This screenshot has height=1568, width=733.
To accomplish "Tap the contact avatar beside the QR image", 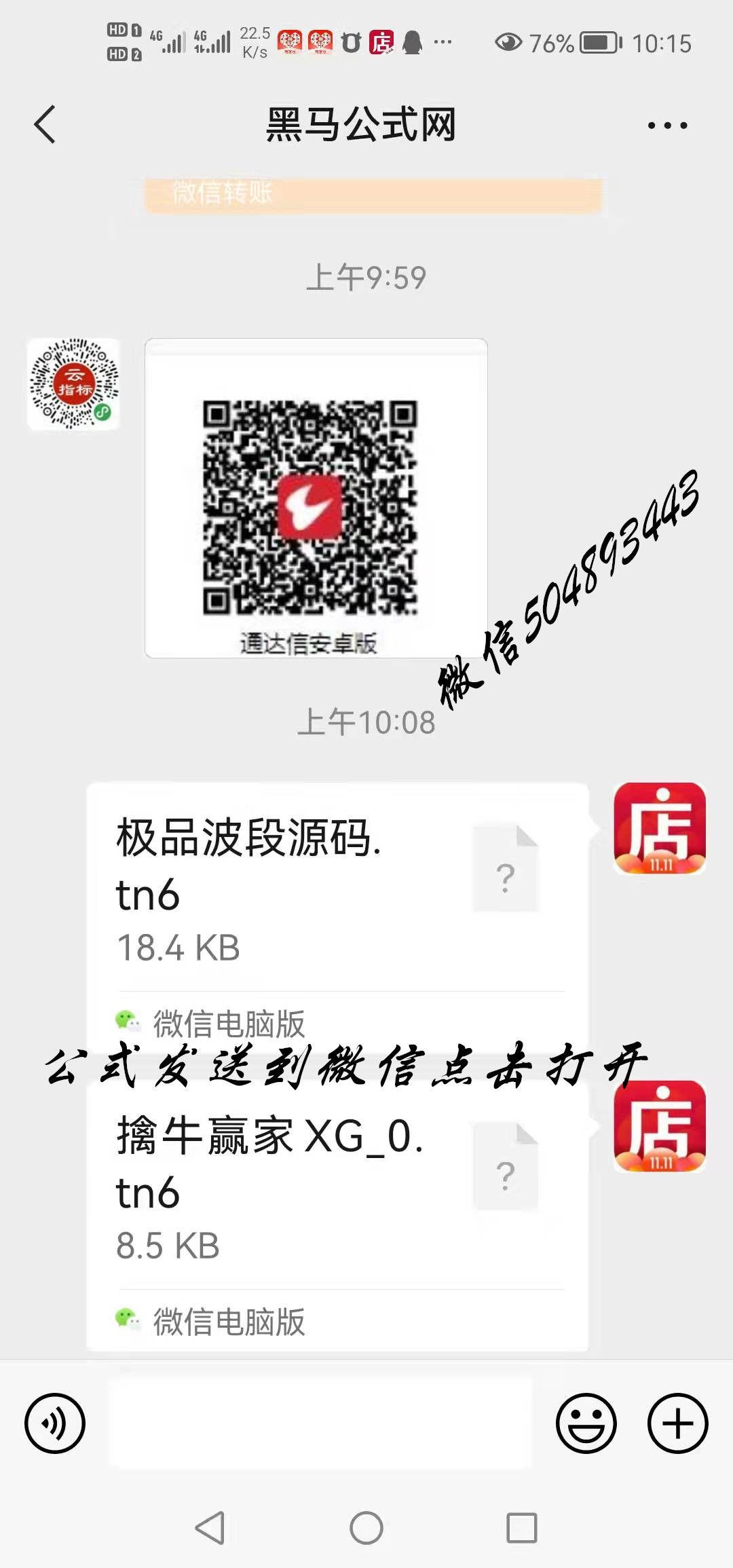I will pyautogui.click(x=73, y=384).
